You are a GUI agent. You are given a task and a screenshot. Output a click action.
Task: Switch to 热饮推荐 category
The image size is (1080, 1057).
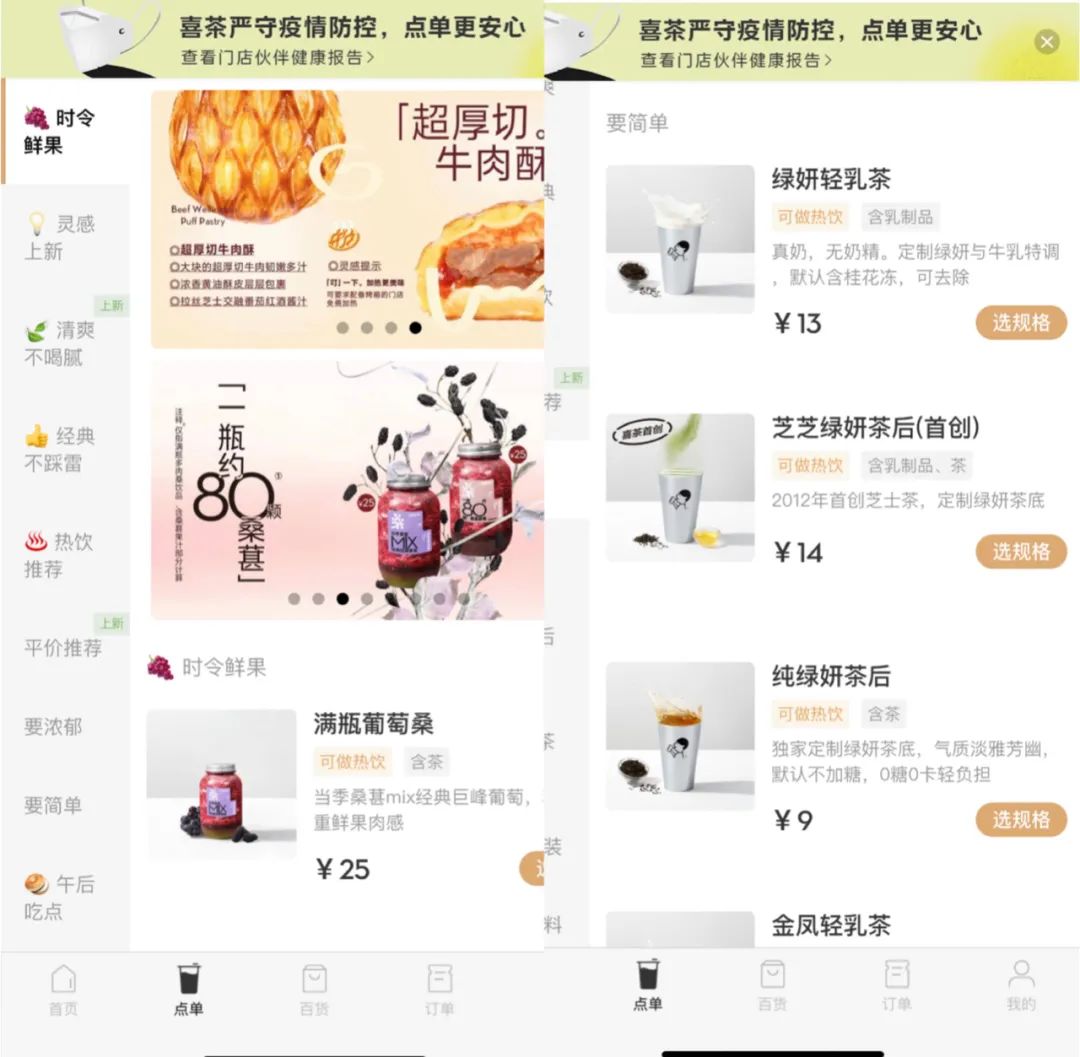point(60,555)
